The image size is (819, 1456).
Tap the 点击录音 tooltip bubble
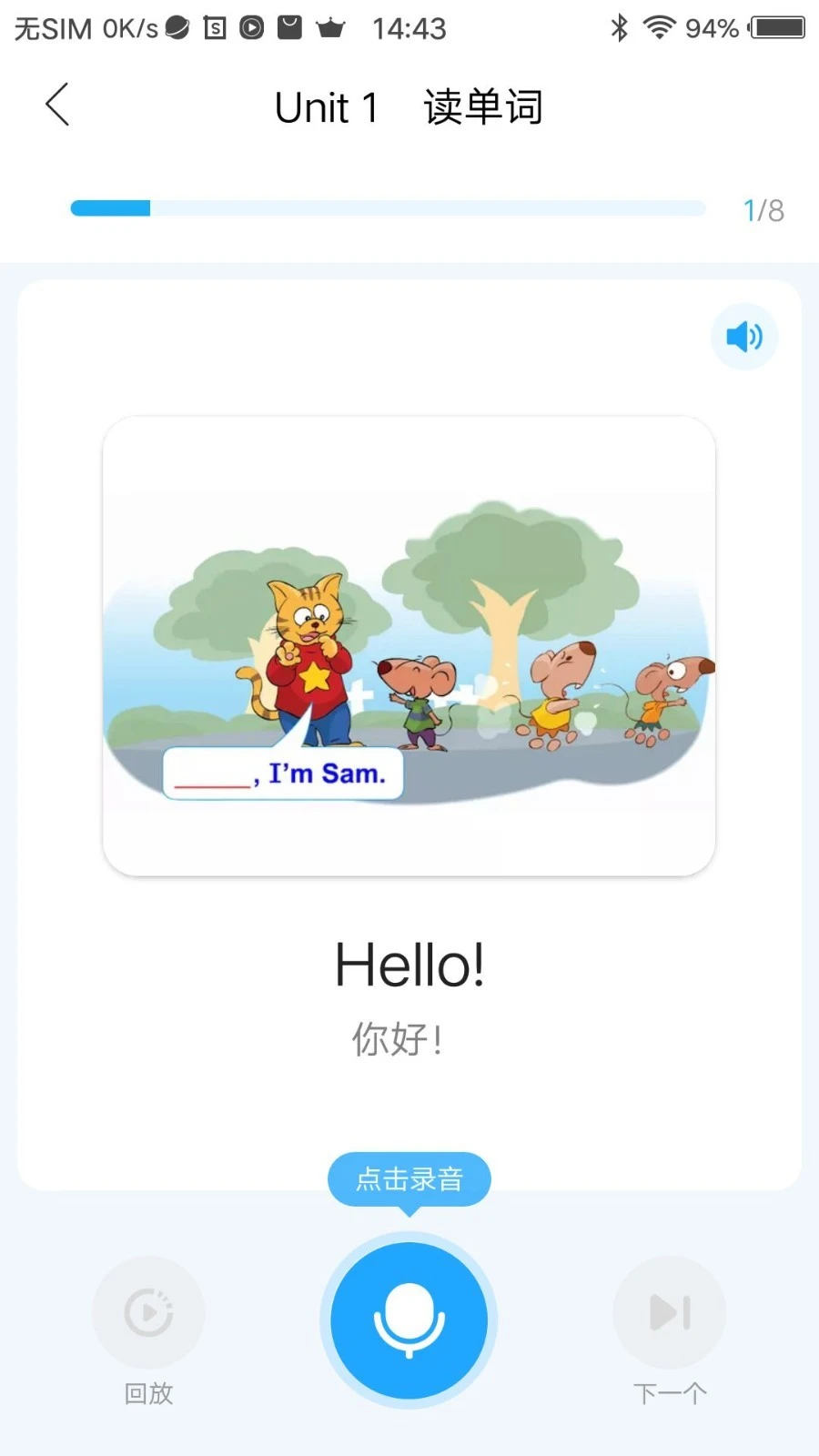tap(408, 1178)
